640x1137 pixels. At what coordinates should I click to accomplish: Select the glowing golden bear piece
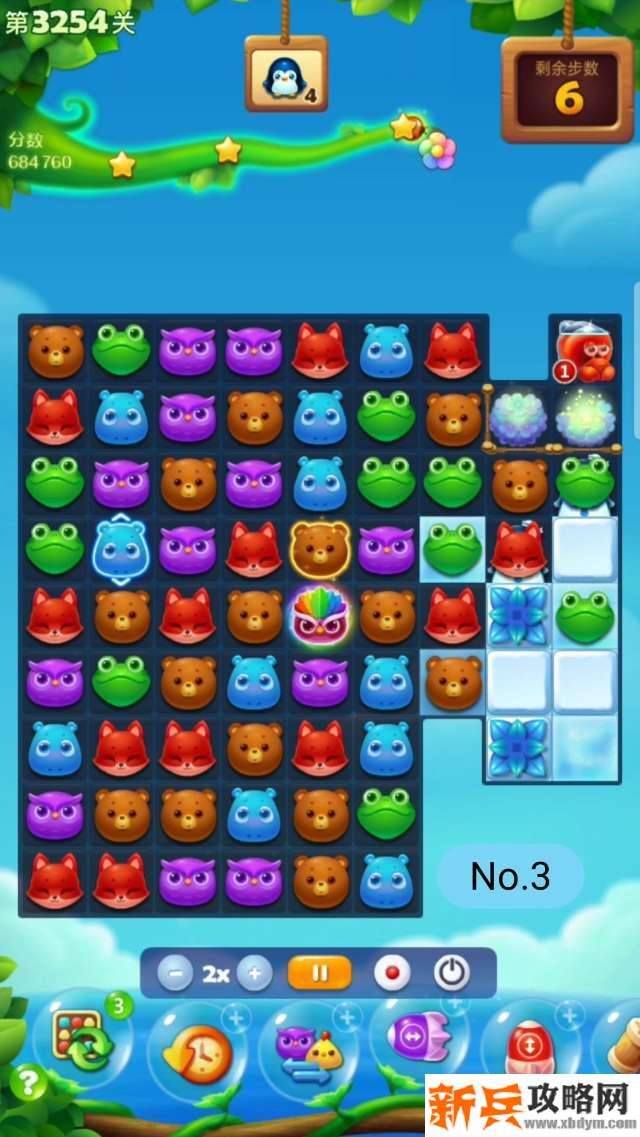point(320,549)
